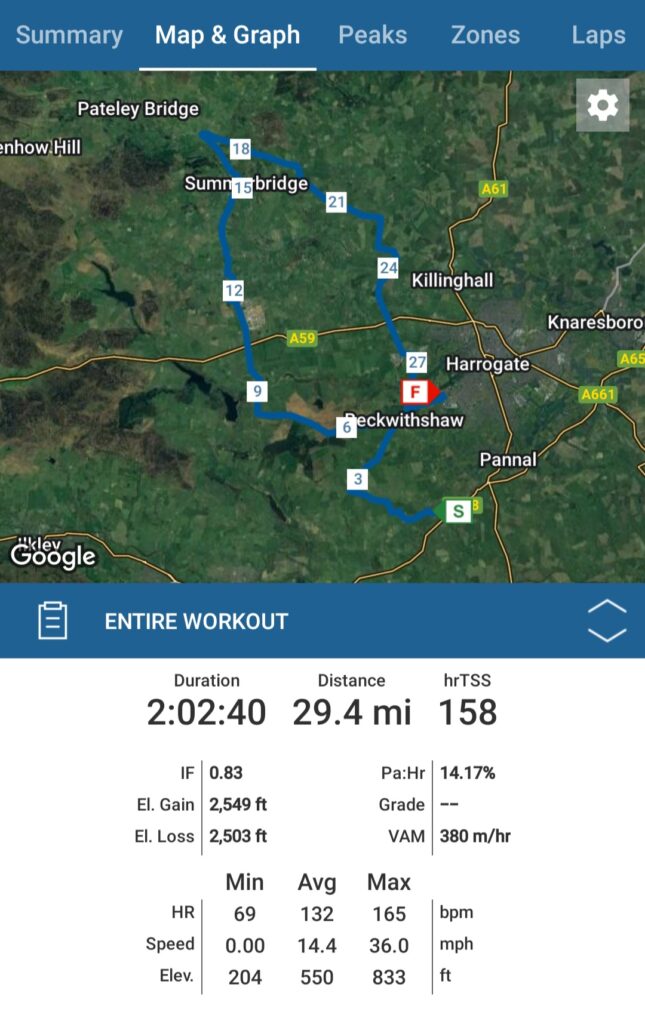645x1024 pixels.
Task: Switch to the Summary tab
Action: pos(69,36)
